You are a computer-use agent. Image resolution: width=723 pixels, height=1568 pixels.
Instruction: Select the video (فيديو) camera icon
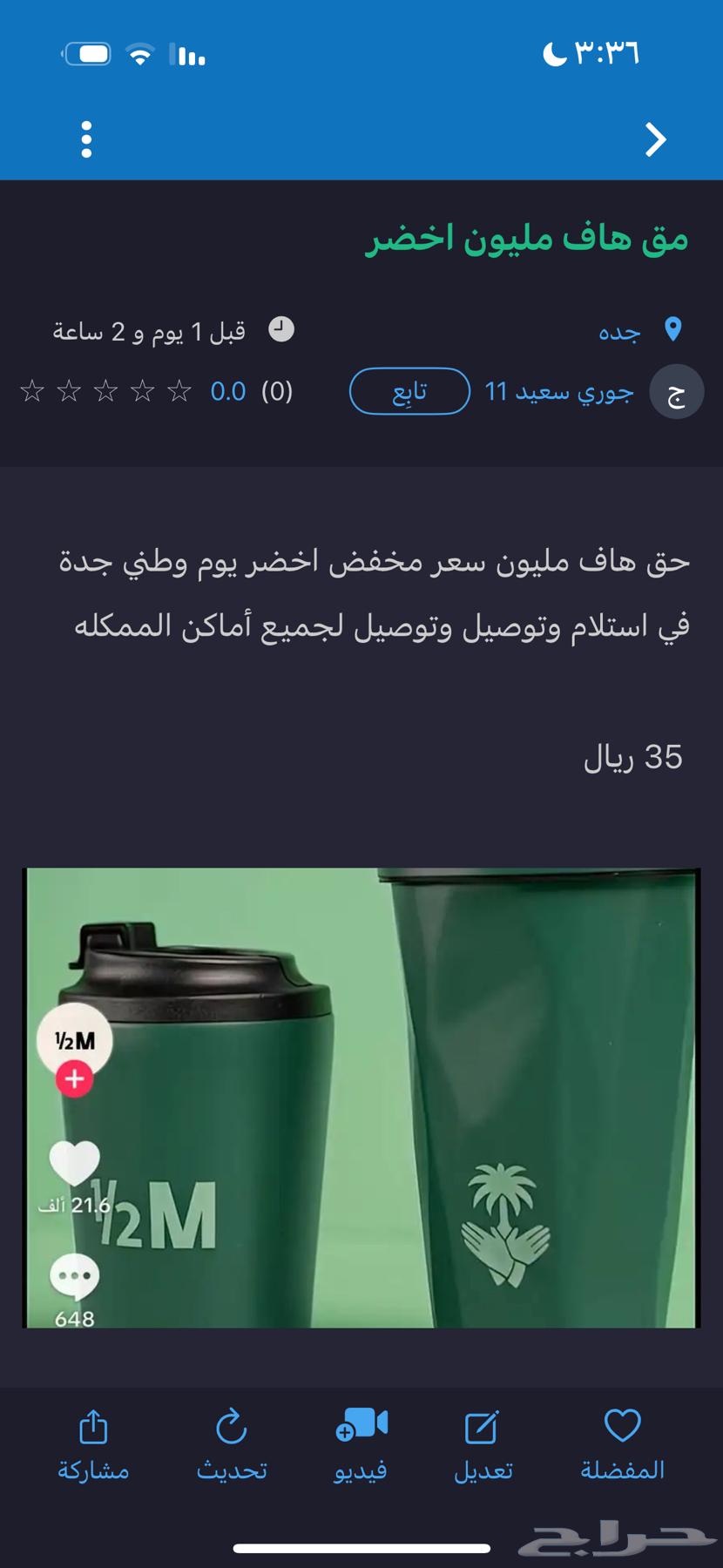click(360, 1427)
